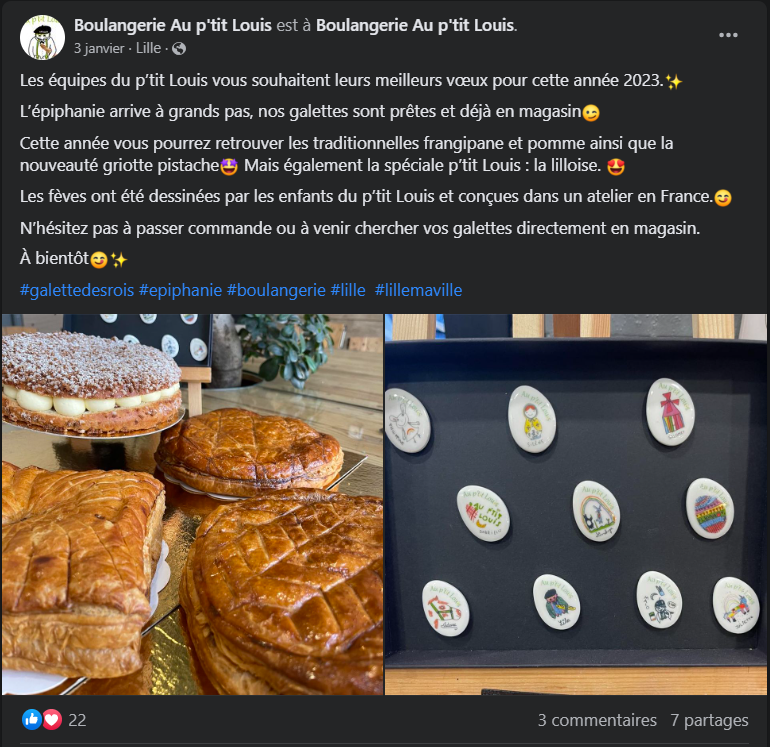Open the tagged location Boulangerie Au p'tit Louis
This screenshot has width=770, height=747.
[x=415, y=25]
